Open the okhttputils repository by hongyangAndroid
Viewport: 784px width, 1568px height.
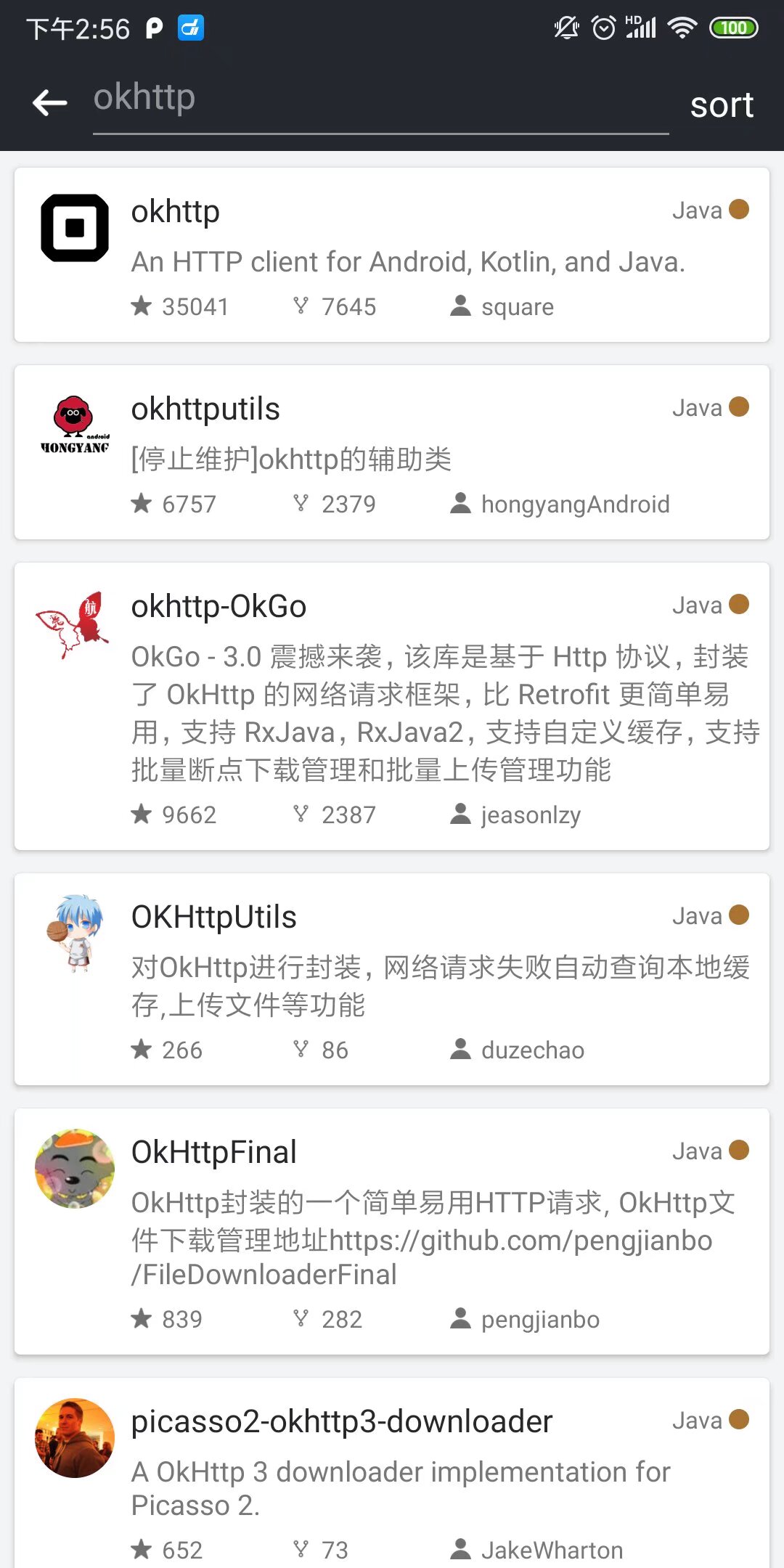tap(392, 452)
